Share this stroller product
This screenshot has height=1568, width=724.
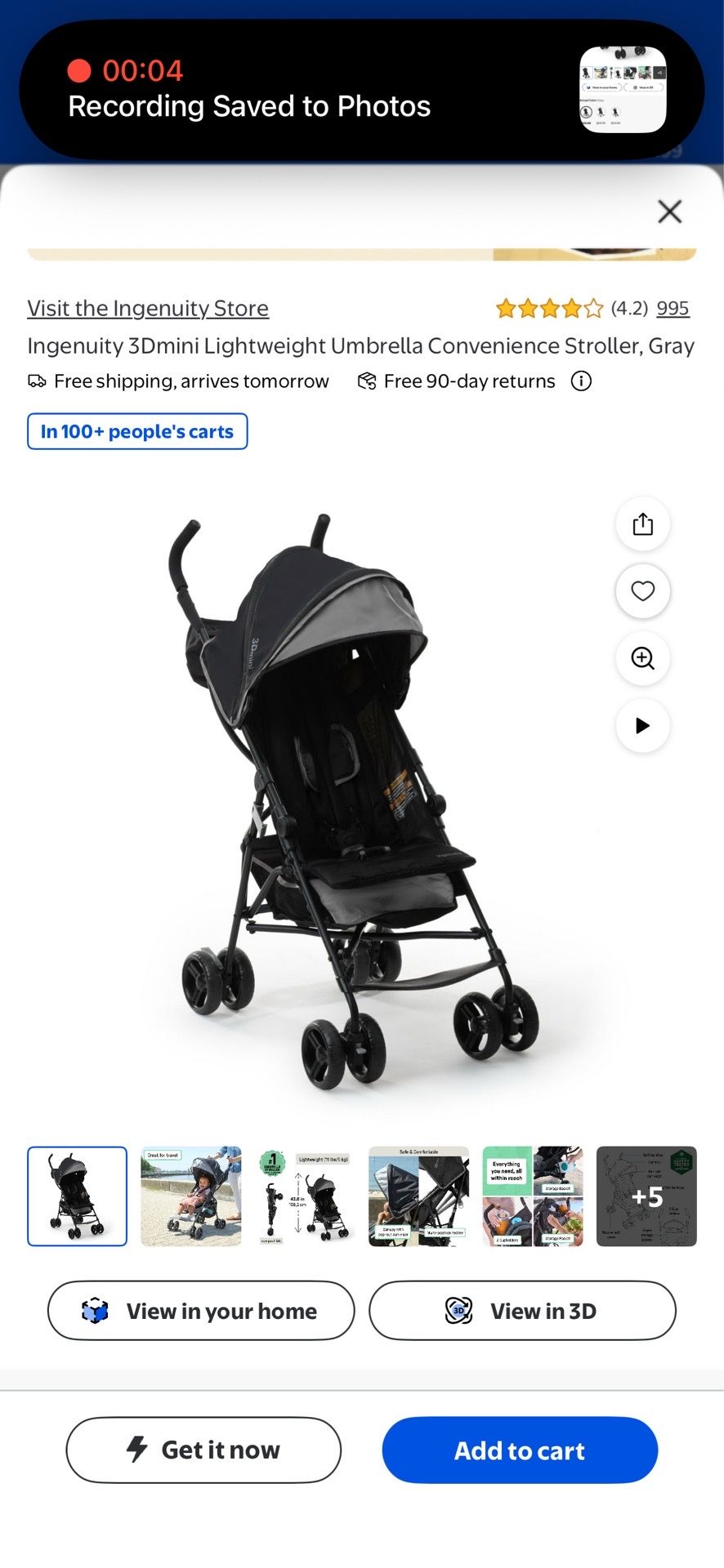tap(643, 524)
